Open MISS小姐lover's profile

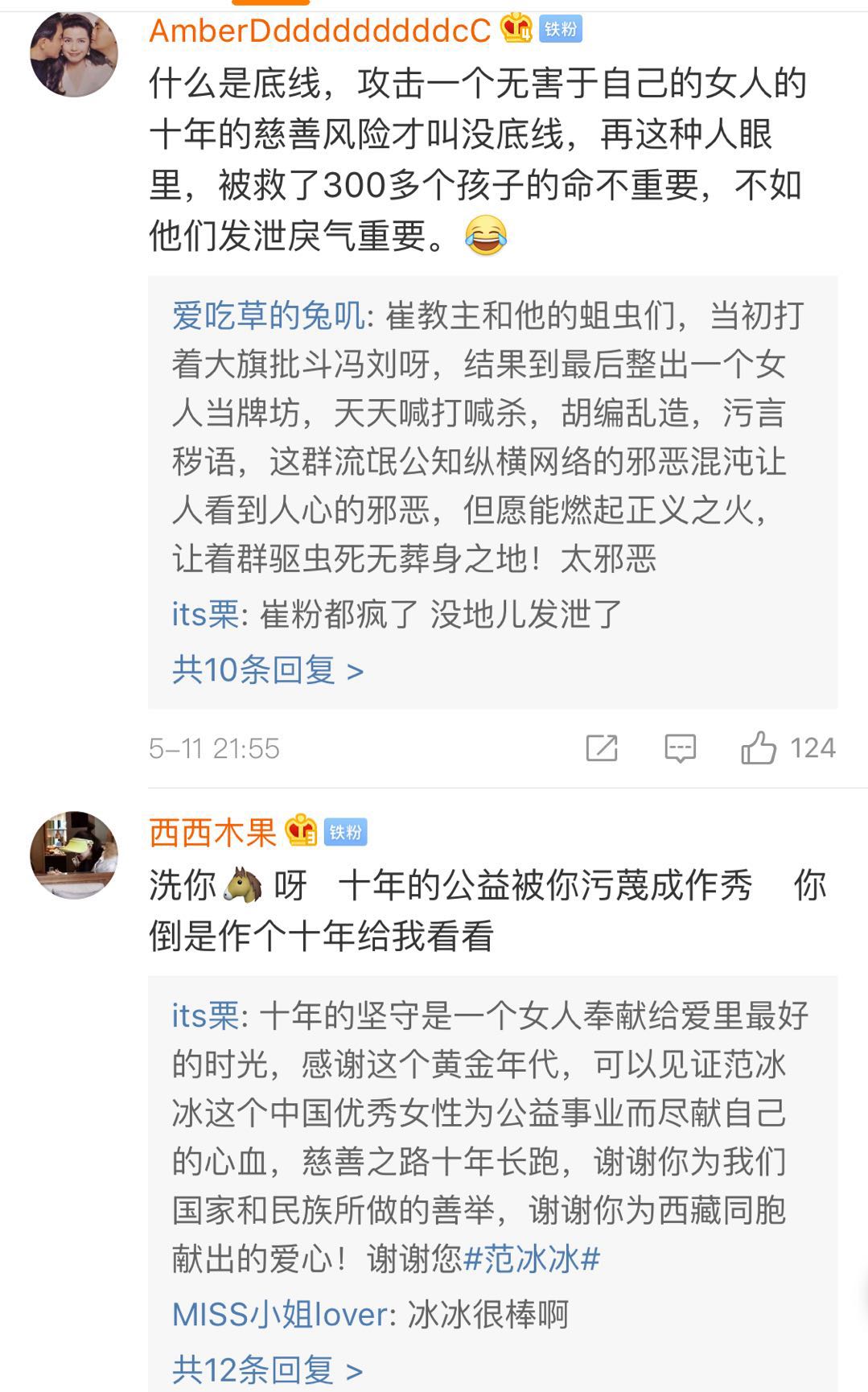(280, 1315)
